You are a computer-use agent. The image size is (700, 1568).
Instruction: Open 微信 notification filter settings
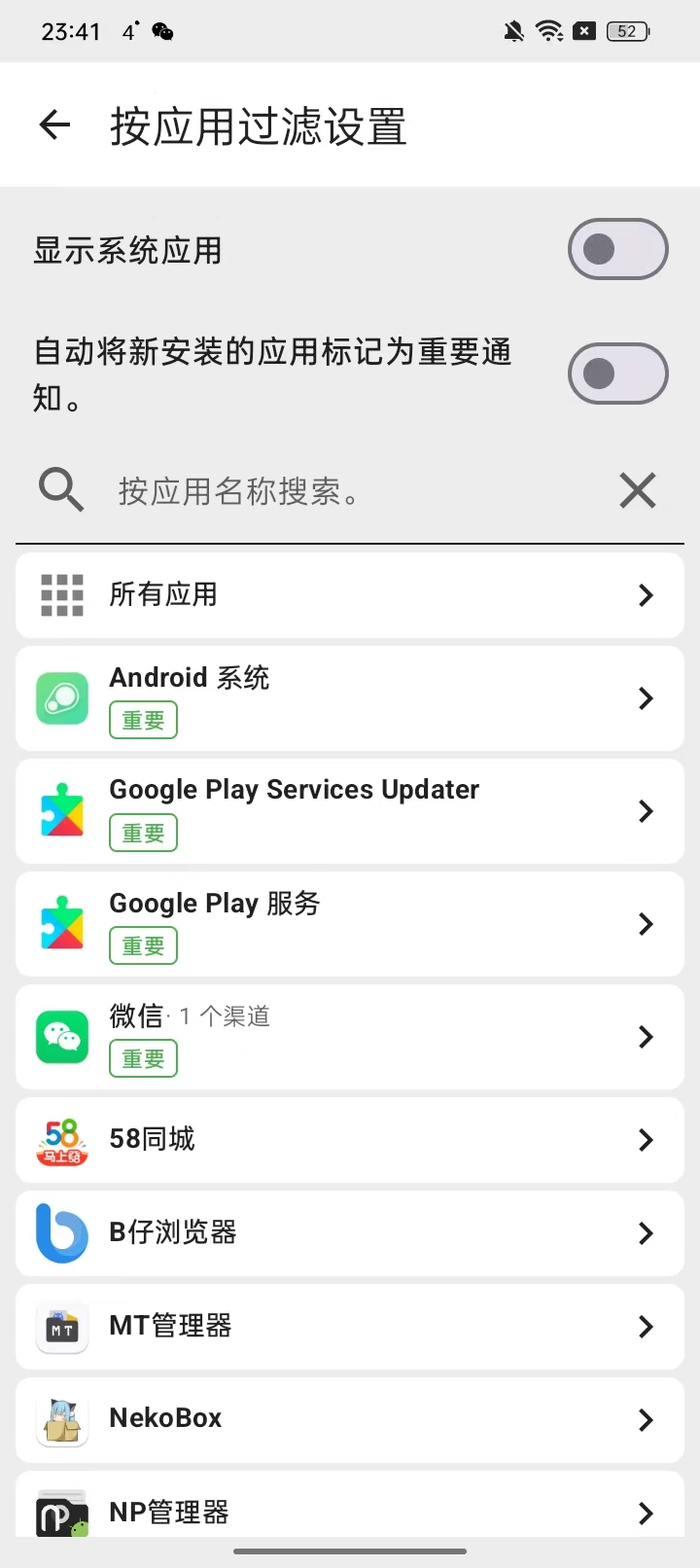pyautogui.click(x=350, y=1037)
